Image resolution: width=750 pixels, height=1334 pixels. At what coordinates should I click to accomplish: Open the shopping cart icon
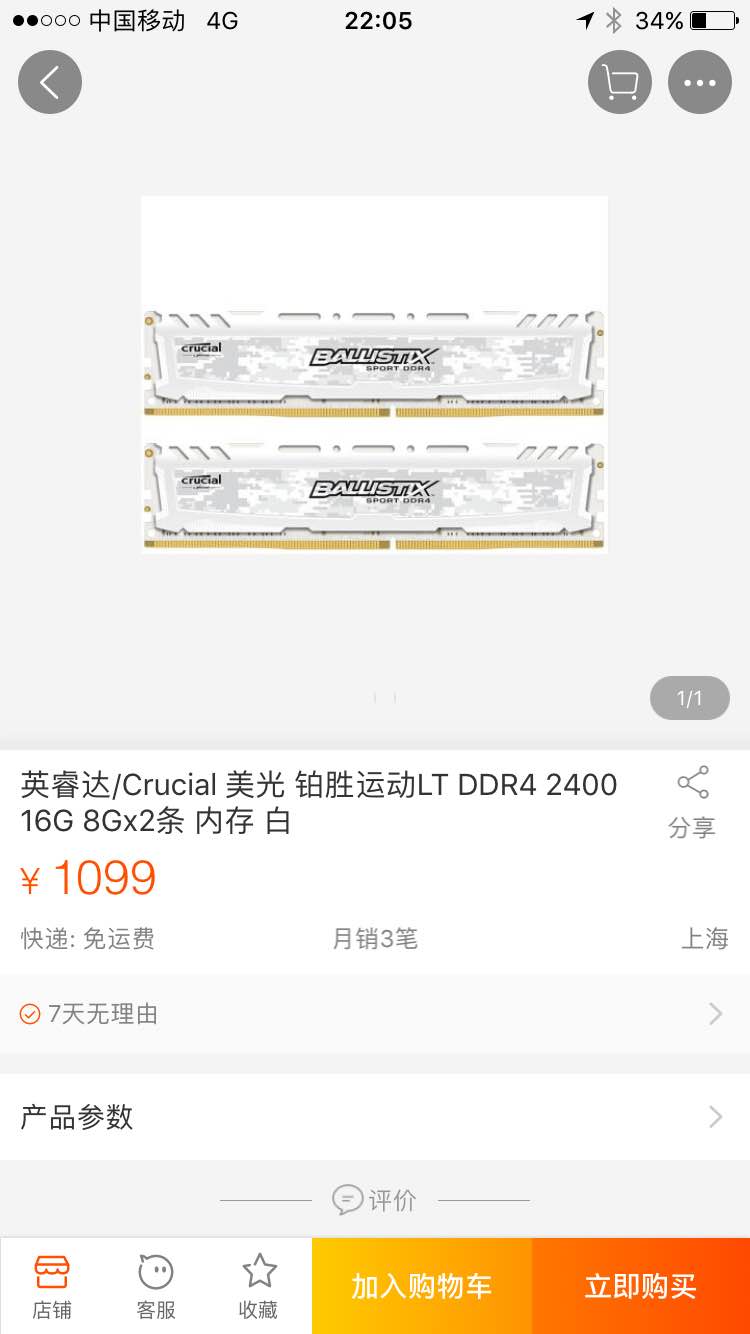pyautogui.click(x=620, y=82)
